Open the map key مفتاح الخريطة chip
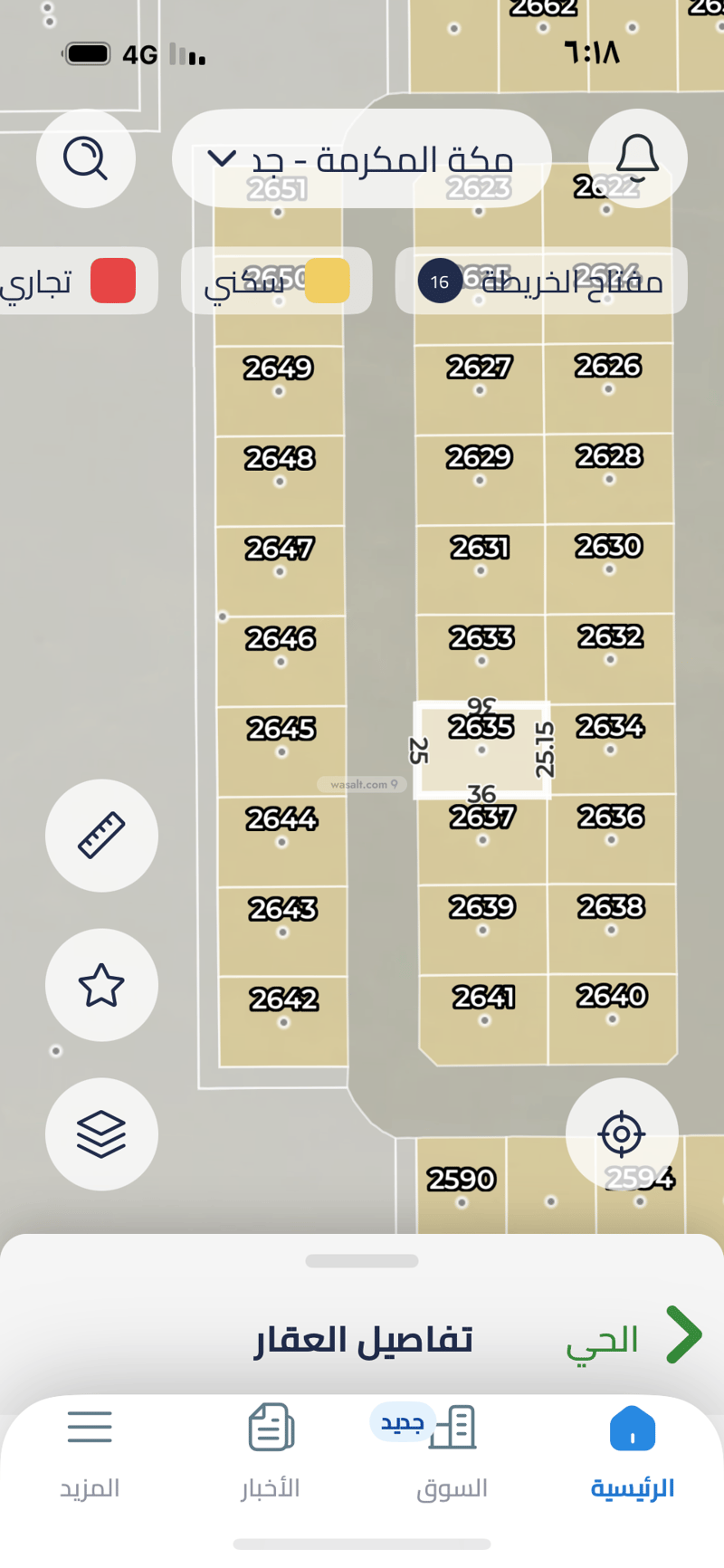This screenshot has height=1568, width=724. click(x=541, y=282)
